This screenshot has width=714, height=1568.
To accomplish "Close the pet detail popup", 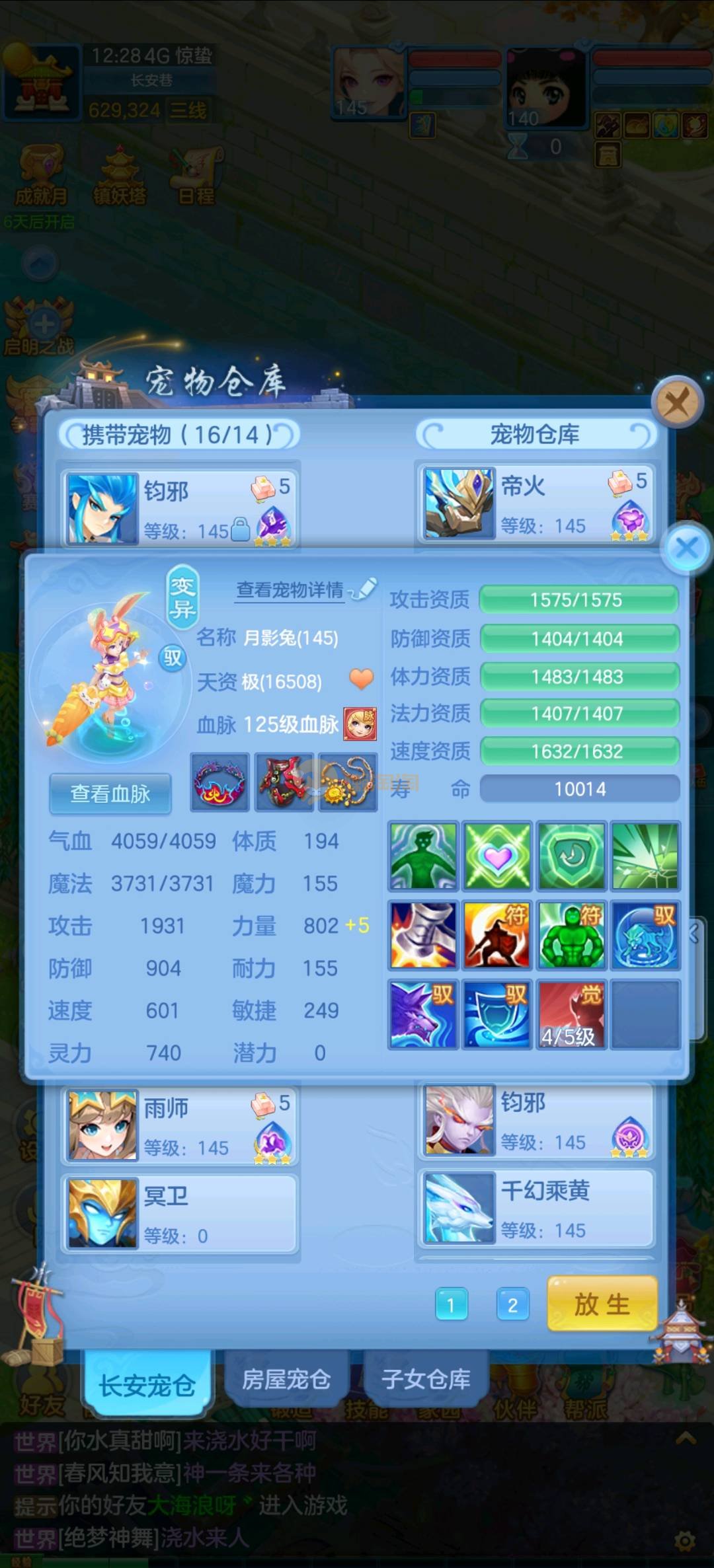I will coord(687,548).
